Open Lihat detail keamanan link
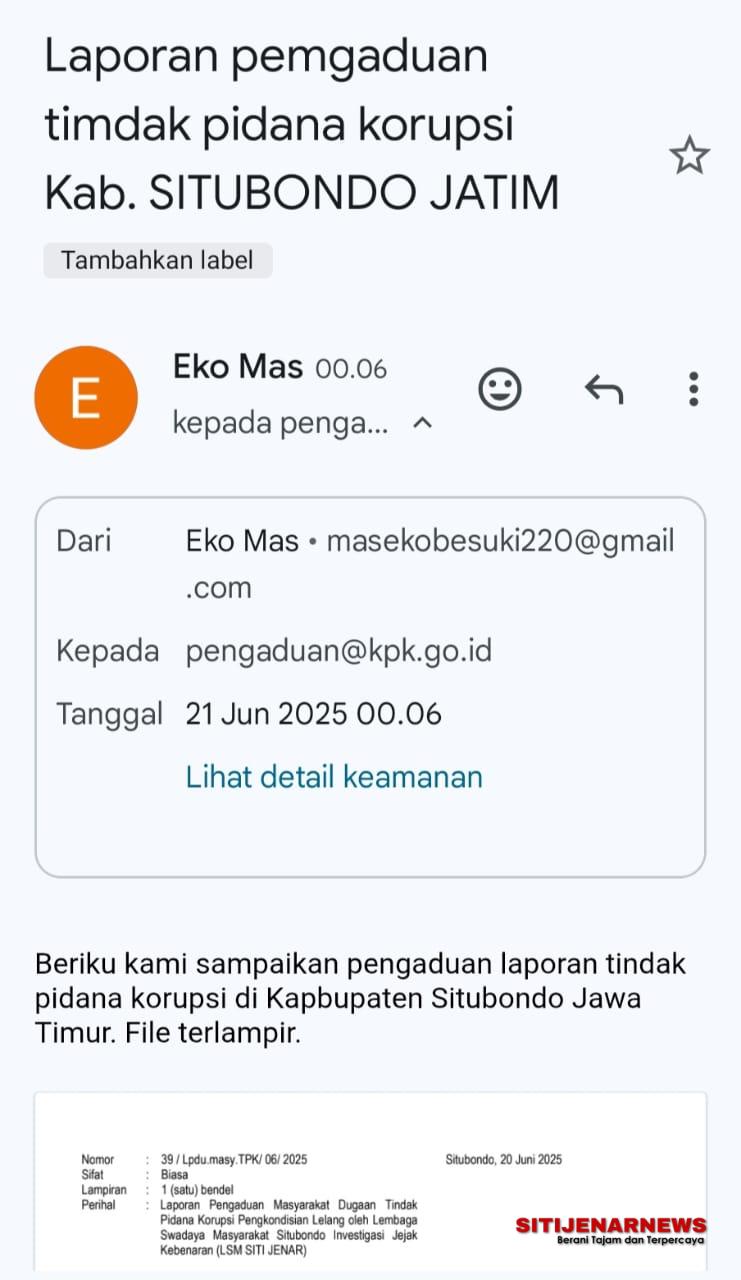Viewport: 741px width, 1280px height. tap(334, 777)
